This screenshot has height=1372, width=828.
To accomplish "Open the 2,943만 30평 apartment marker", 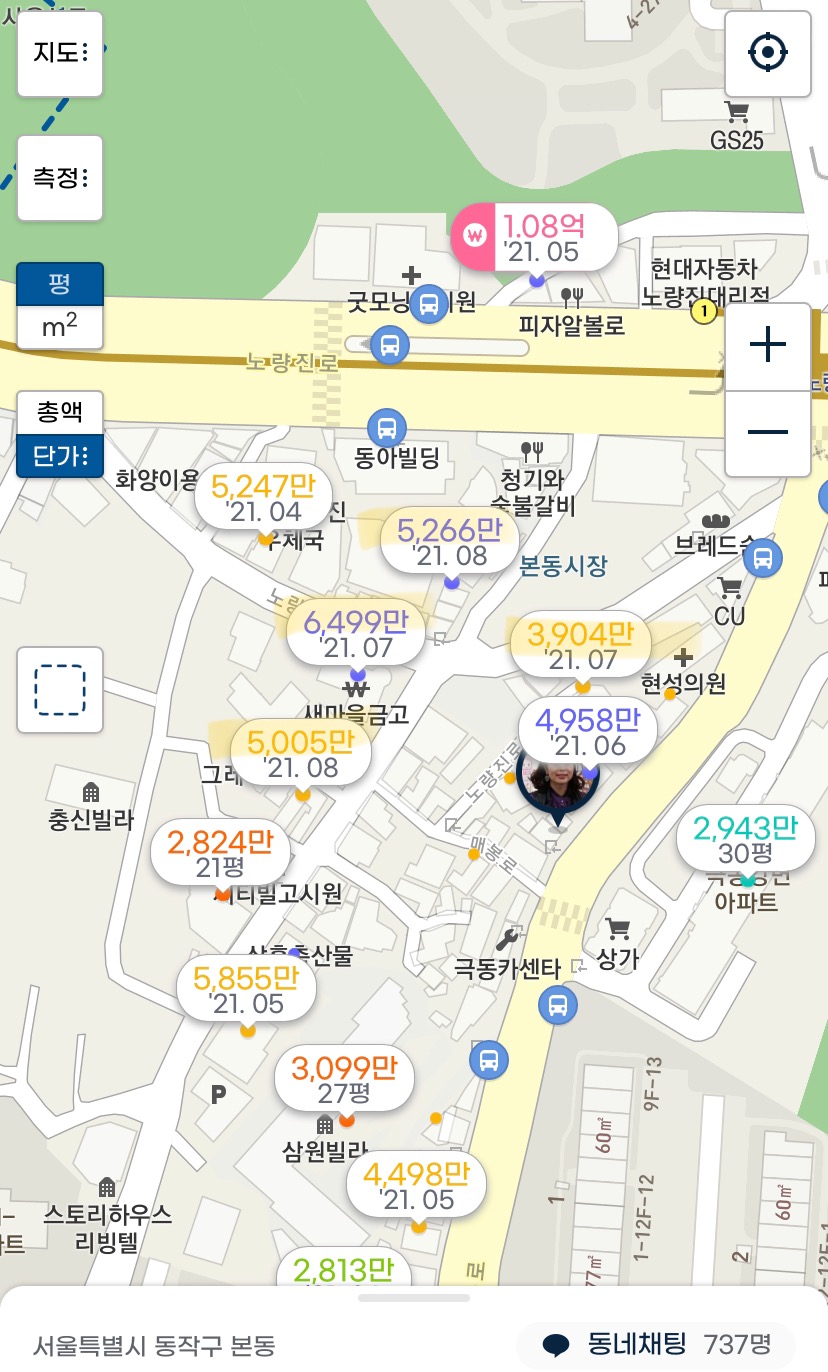I will pyautogui.click(x=746, y=840).
